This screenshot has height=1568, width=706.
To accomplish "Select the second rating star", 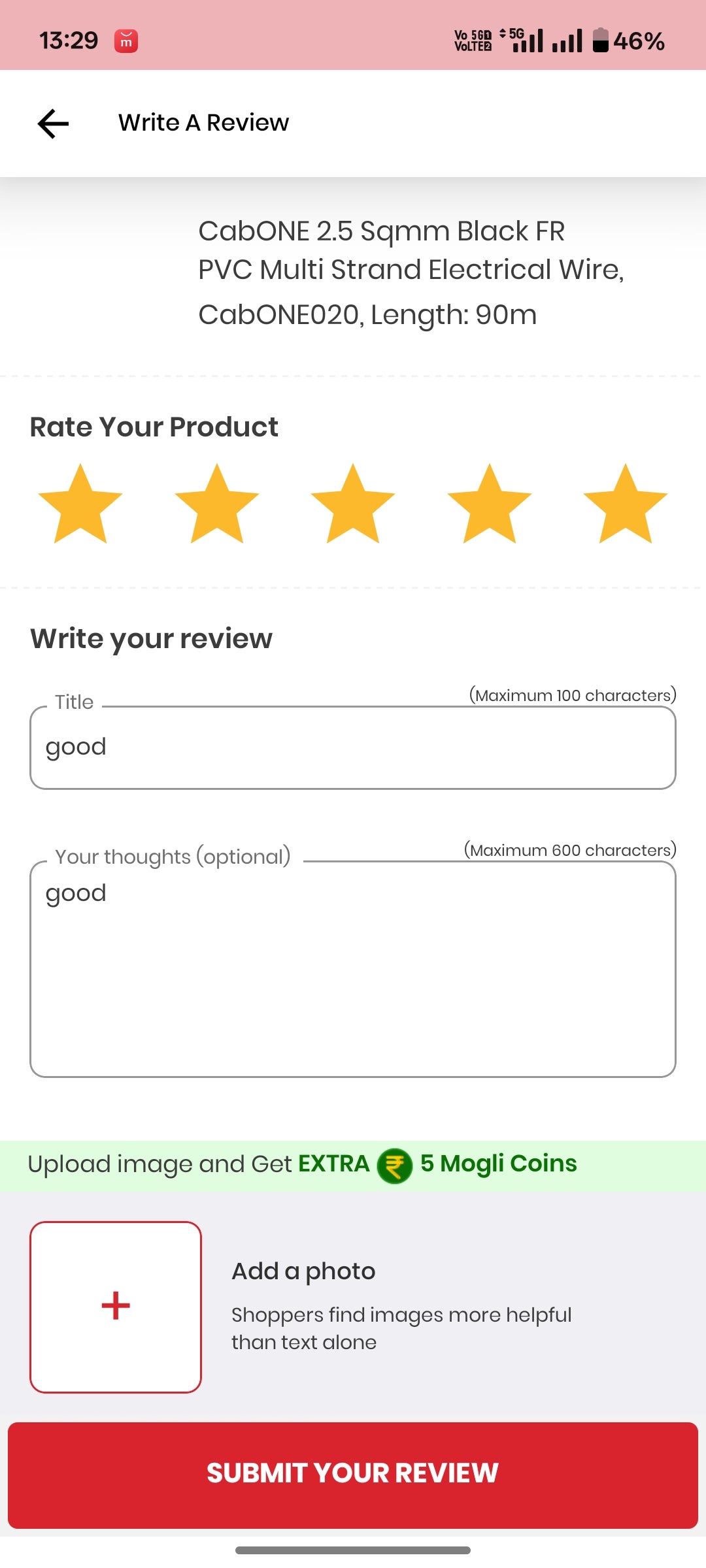I will (217, 505).
